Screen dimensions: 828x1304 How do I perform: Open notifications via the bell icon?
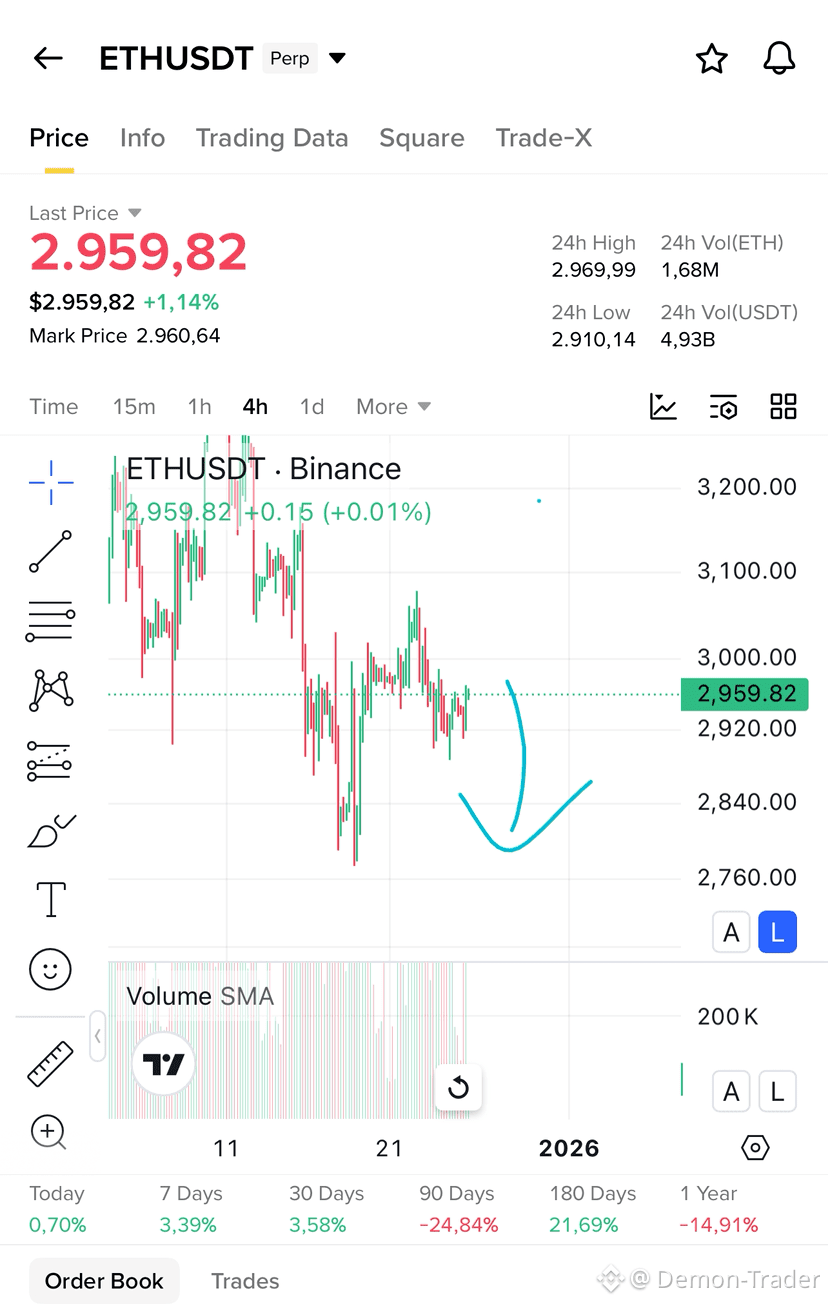click(x=779, y=58)
